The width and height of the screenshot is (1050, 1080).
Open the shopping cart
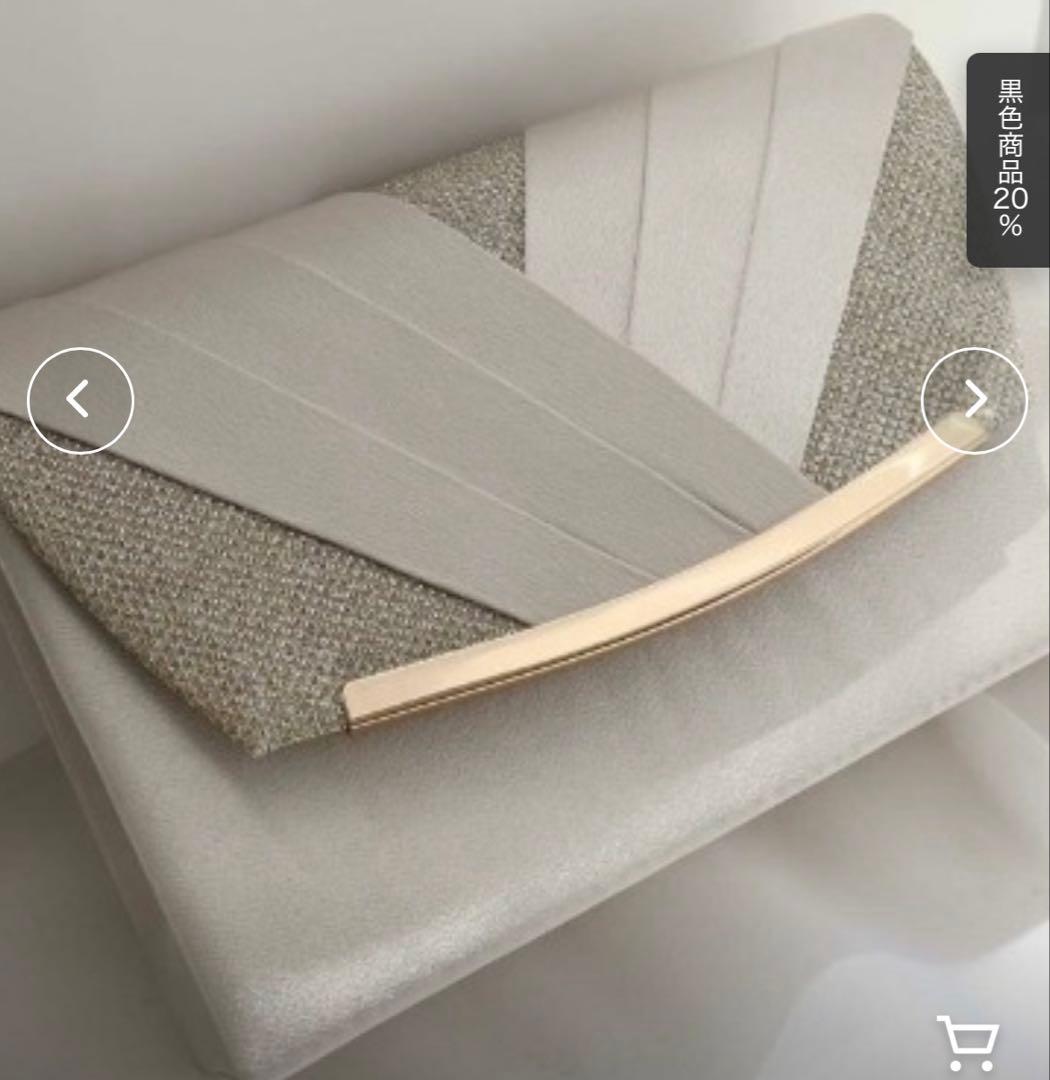(966, 1043)
